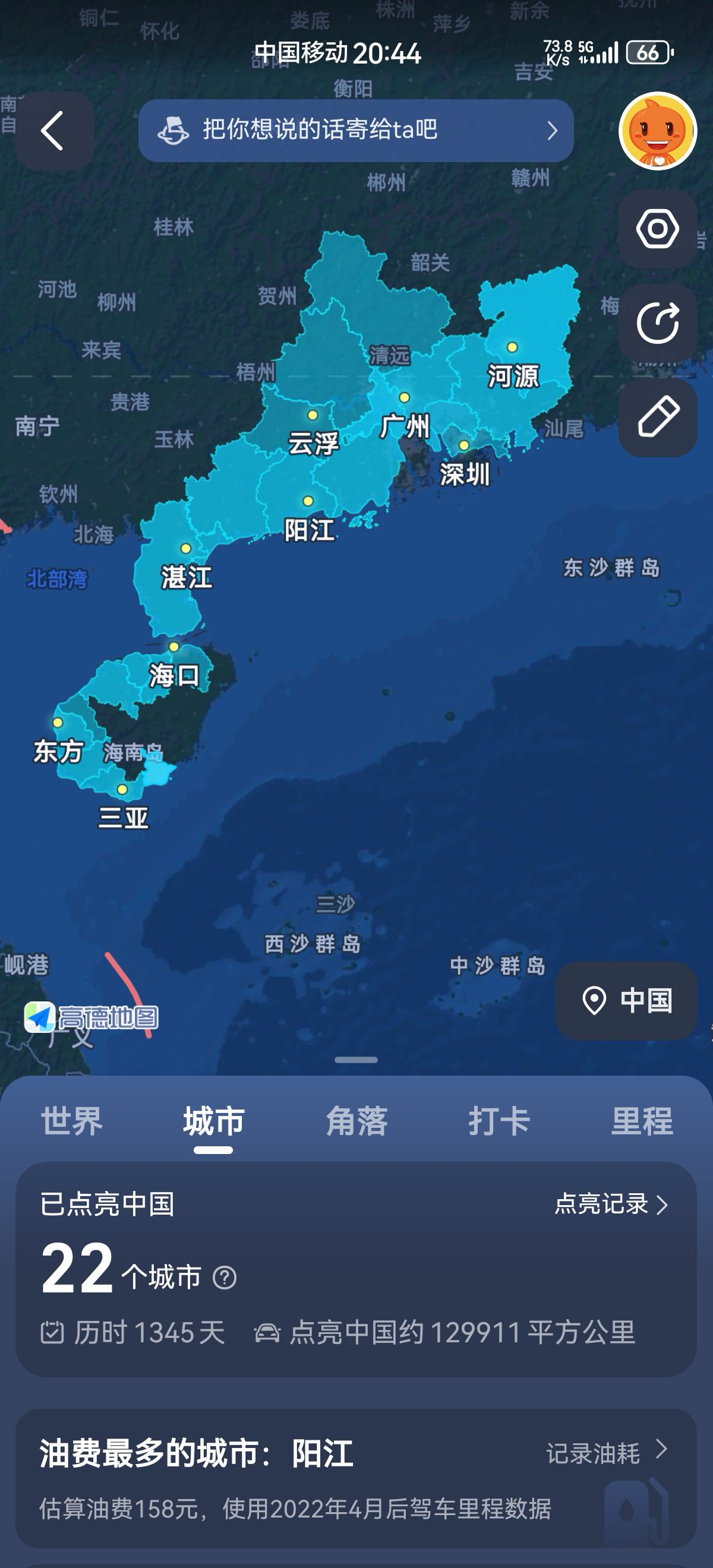Select the 中国 region button
The height and width of the screenshot is (1568, 713).
click(x=626, y=1001)
